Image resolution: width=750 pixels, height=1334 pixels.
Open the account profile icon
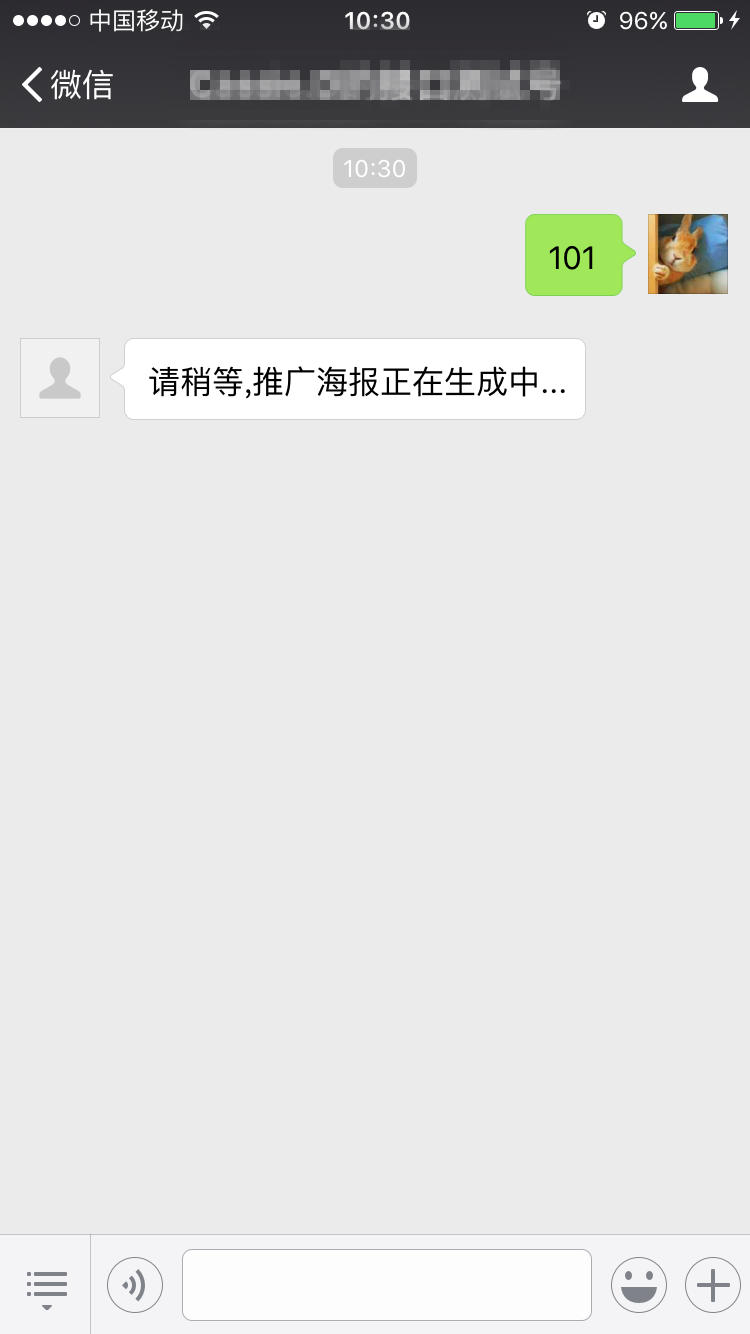click(x=699, y=85)
